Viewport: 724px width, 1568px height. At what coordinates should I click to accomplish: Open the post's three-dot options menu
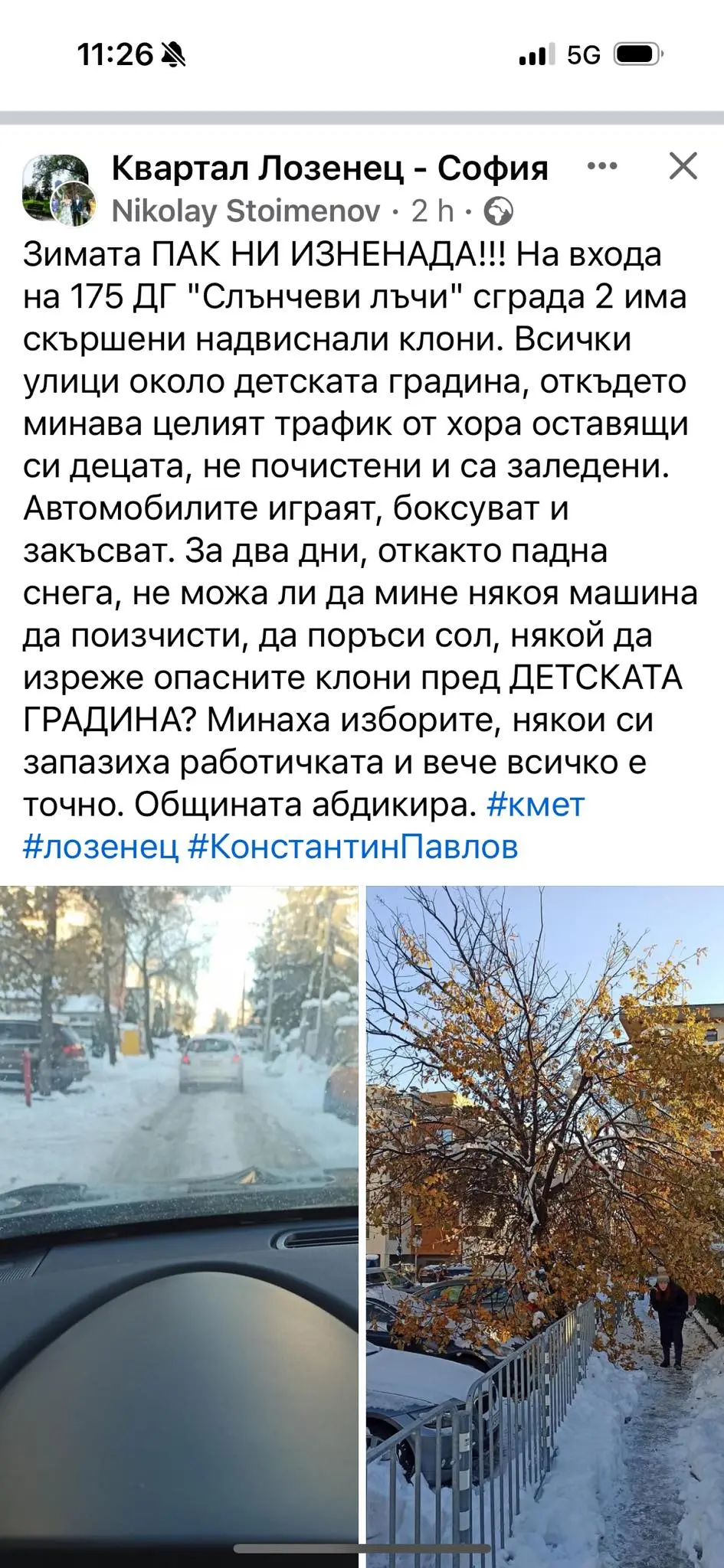(x=601, y=167)
